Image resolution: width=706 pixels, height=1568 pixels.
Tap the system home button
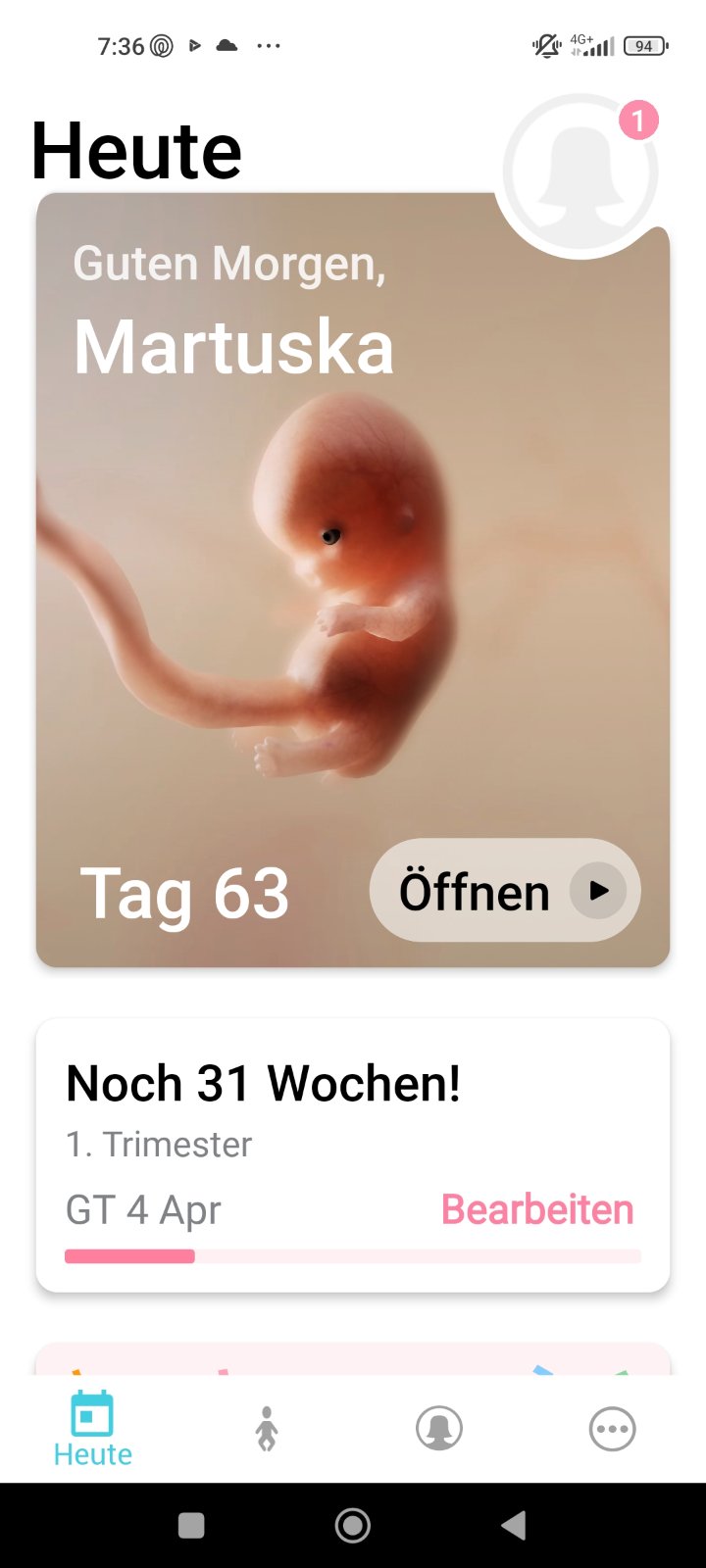point(353,1525)
